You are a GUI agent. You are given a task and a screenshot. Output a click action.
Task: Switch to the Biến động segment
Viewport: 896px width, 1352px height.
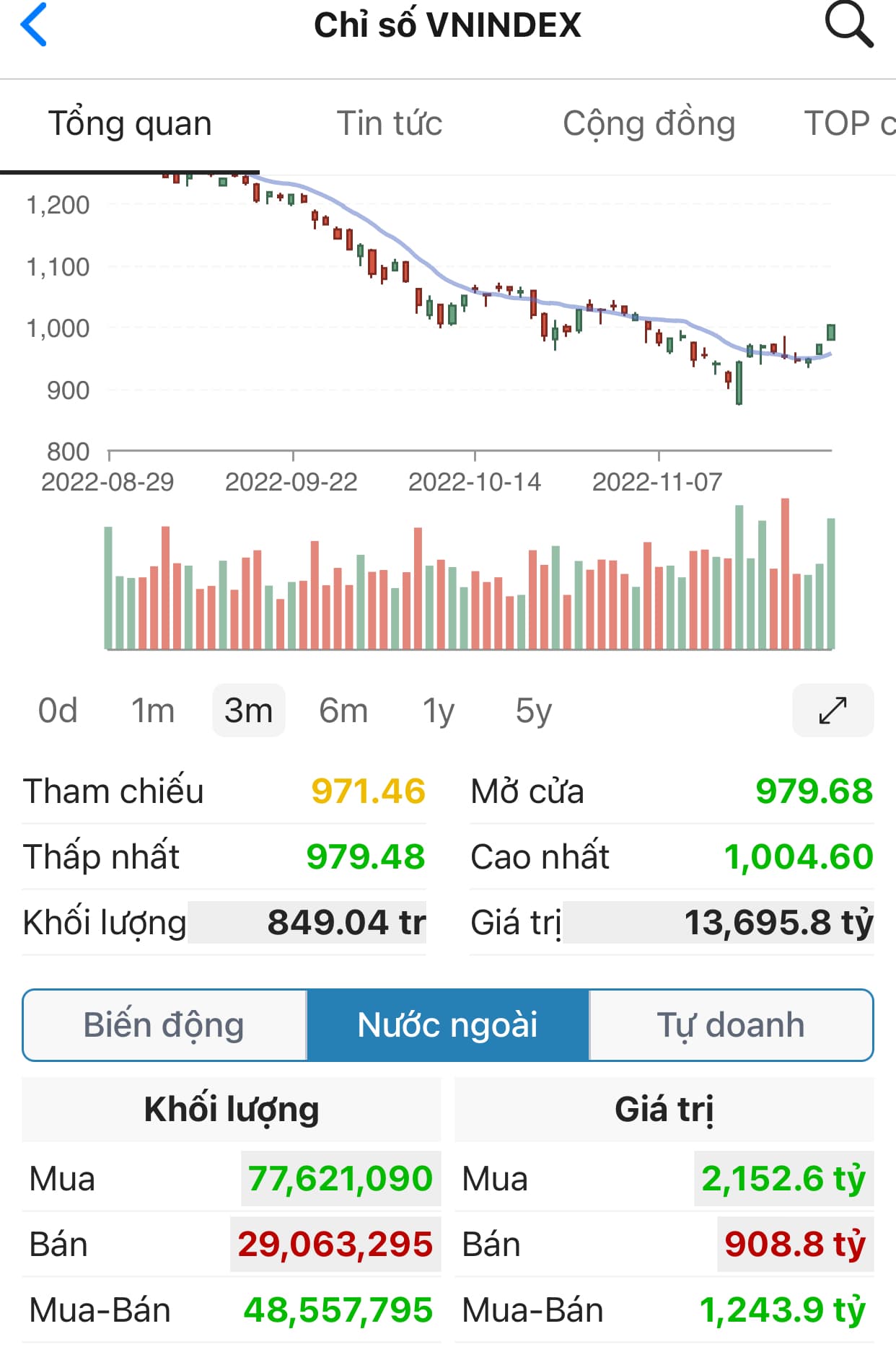164,1025
